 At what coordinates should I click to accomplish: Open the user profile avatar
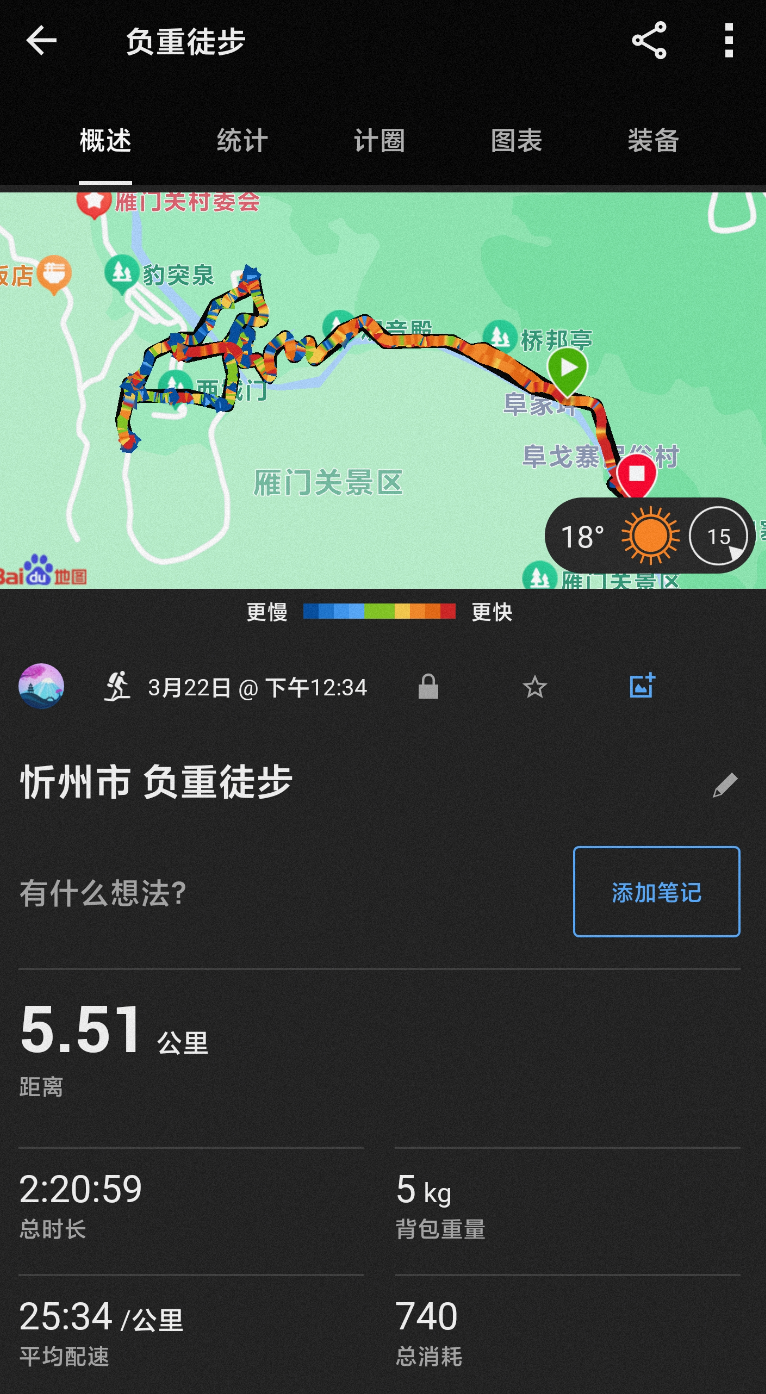tap(42, 687)
